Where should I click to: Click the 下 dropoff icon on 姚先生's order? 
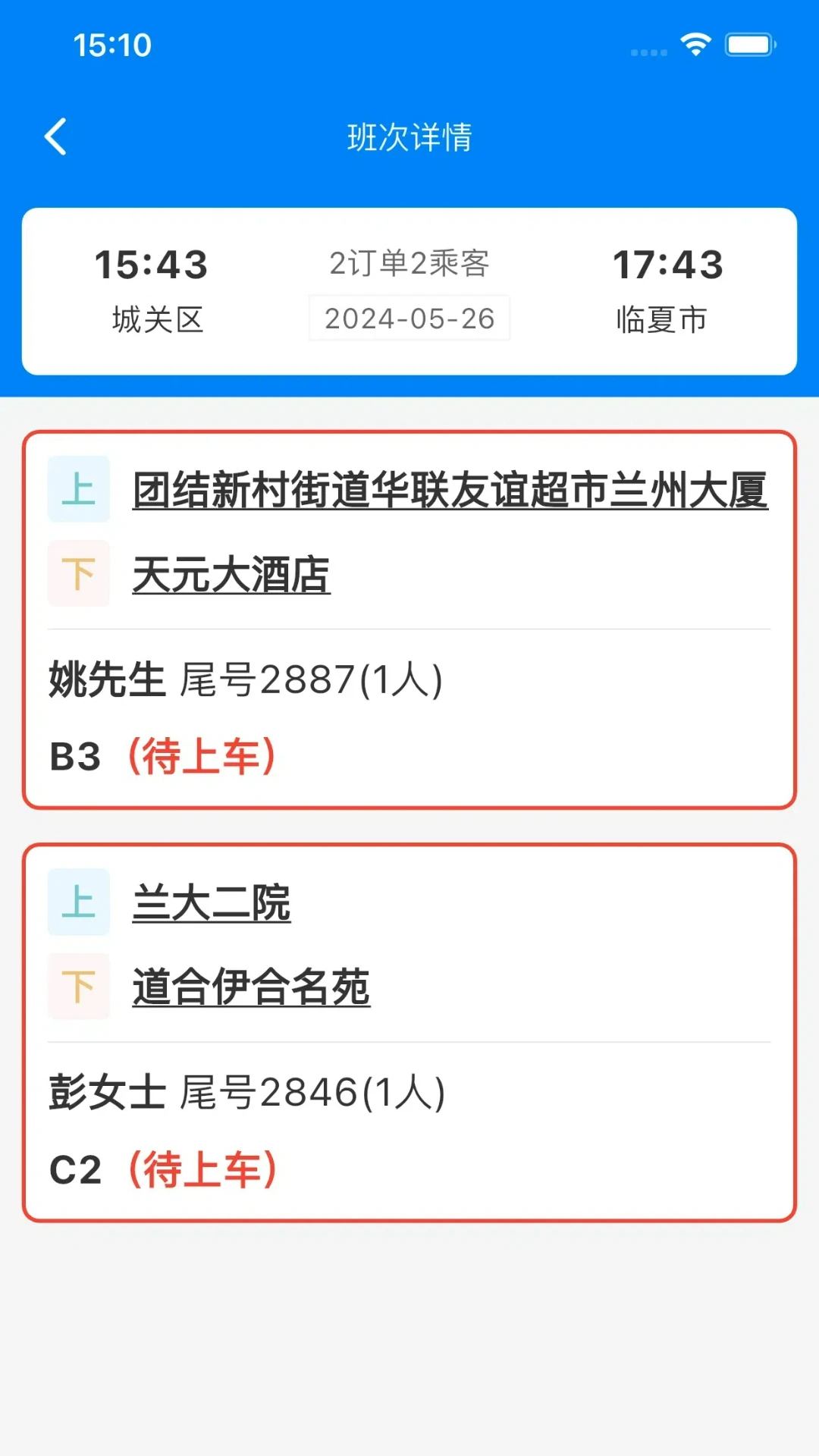tap(79, 574)
